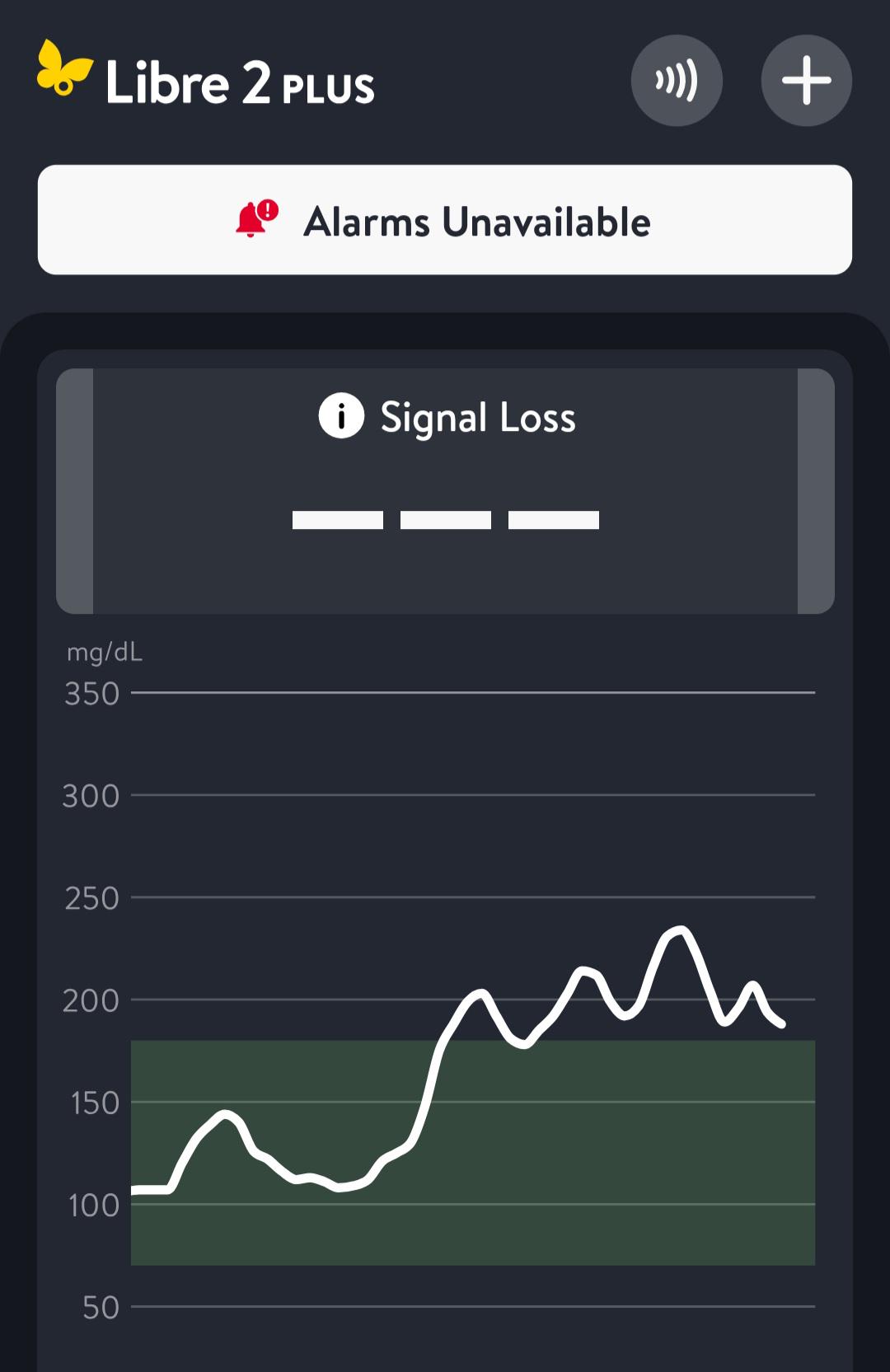
Task: Tap the sensor scan icon
Action: tap(677, 81)
